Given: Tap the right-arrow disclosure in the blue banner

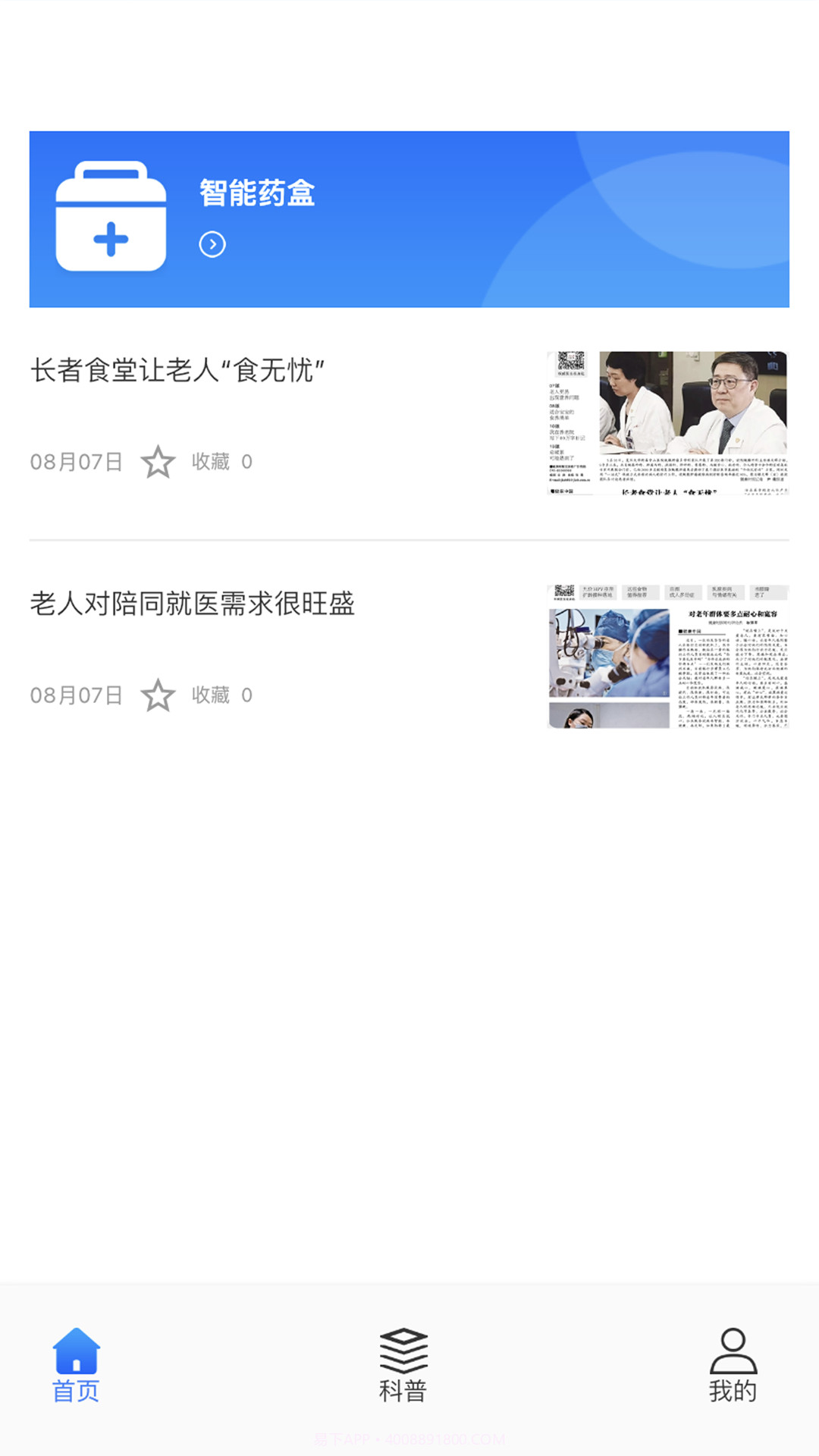Looking at the screenshot, I should point(213,244).
